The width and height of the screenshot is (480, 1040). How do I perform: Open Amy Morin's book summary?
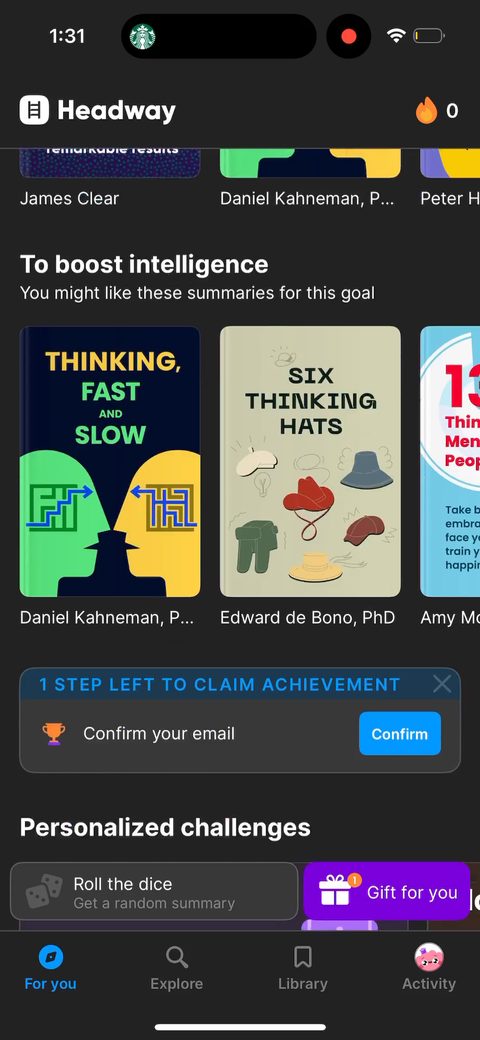tap(450, 462)
